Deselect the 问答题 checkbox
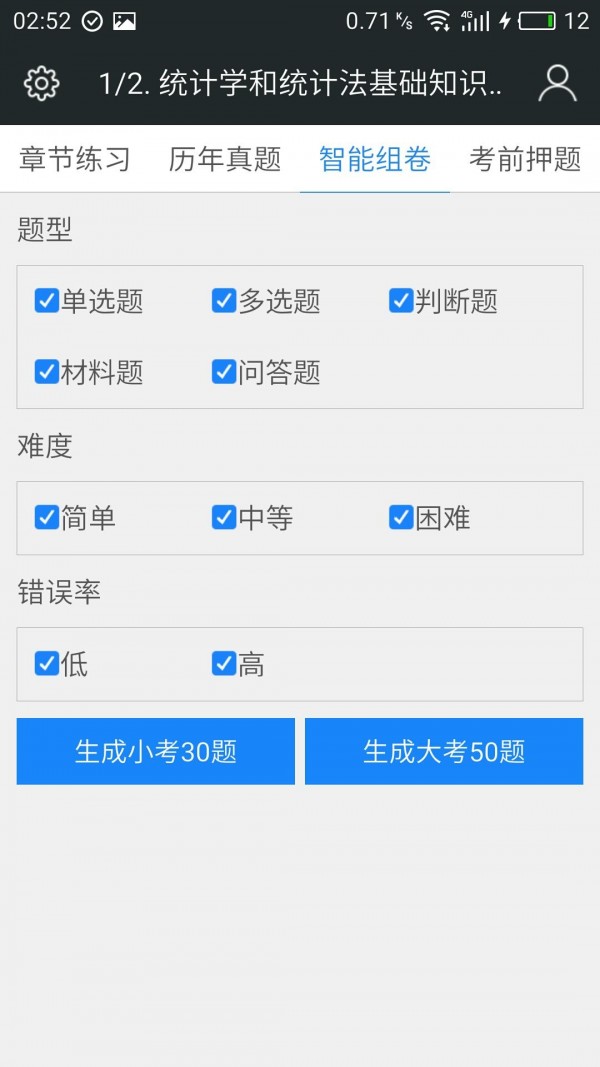The image size is (600, 1067). point(224,372)
